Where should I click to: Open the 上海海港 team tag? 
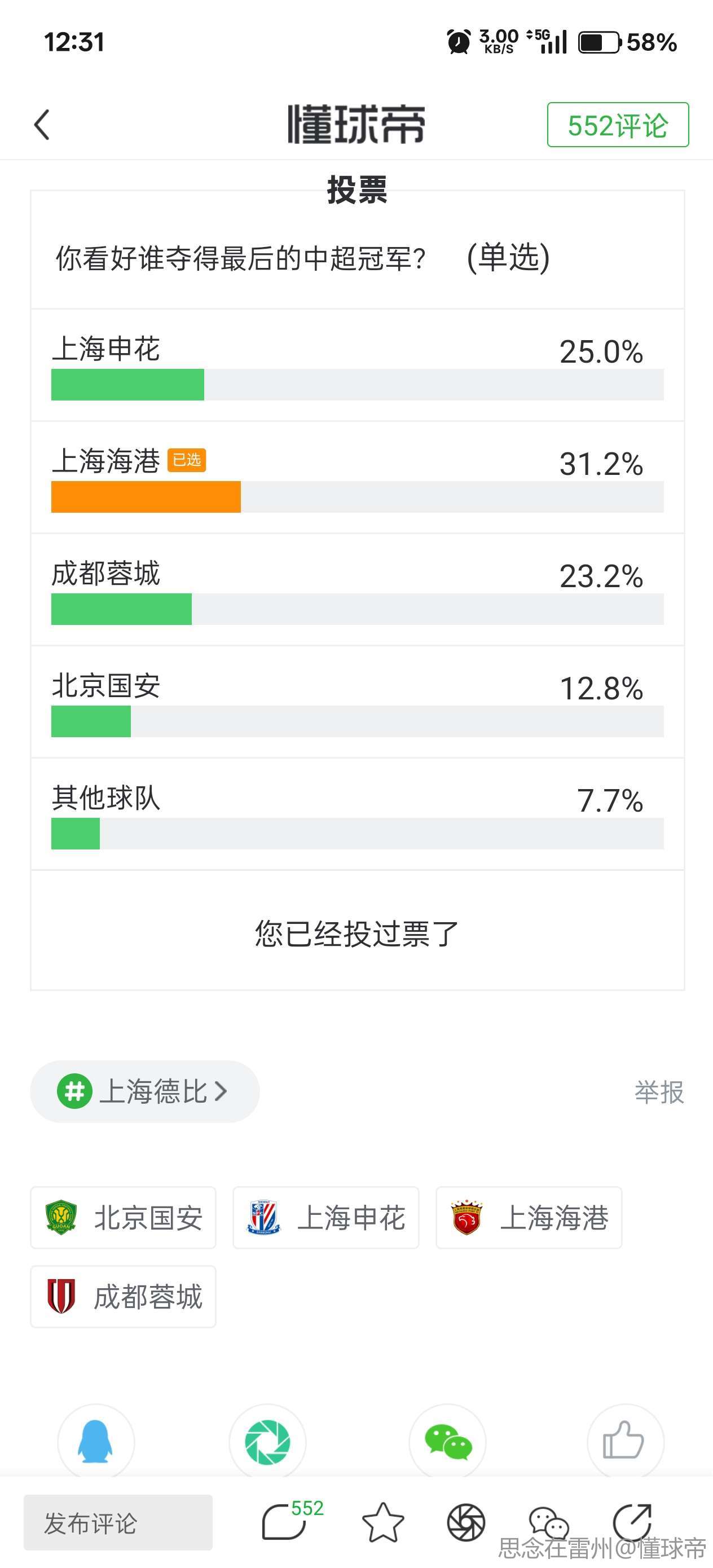[x=529, y=1217]
